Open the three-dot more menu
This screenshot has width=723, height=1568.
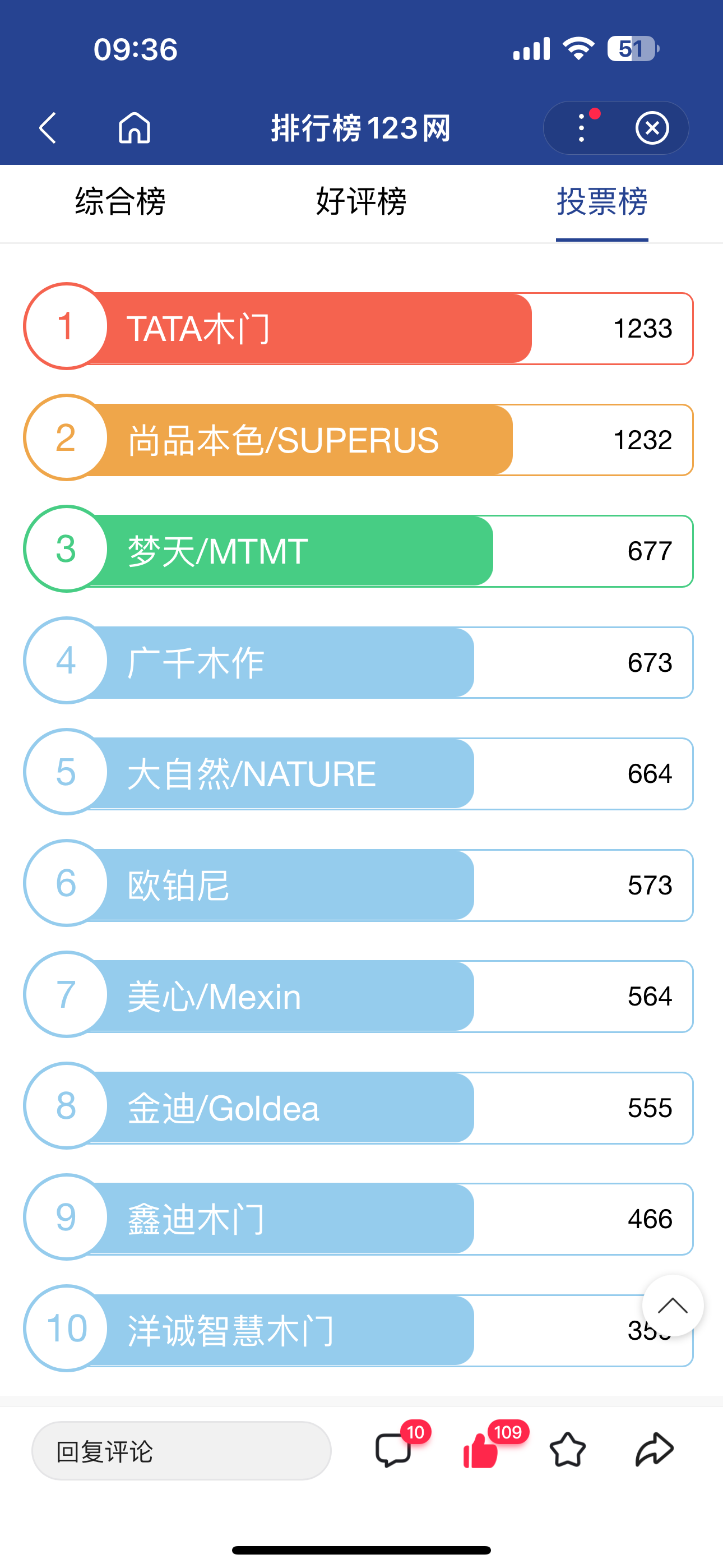582,128
